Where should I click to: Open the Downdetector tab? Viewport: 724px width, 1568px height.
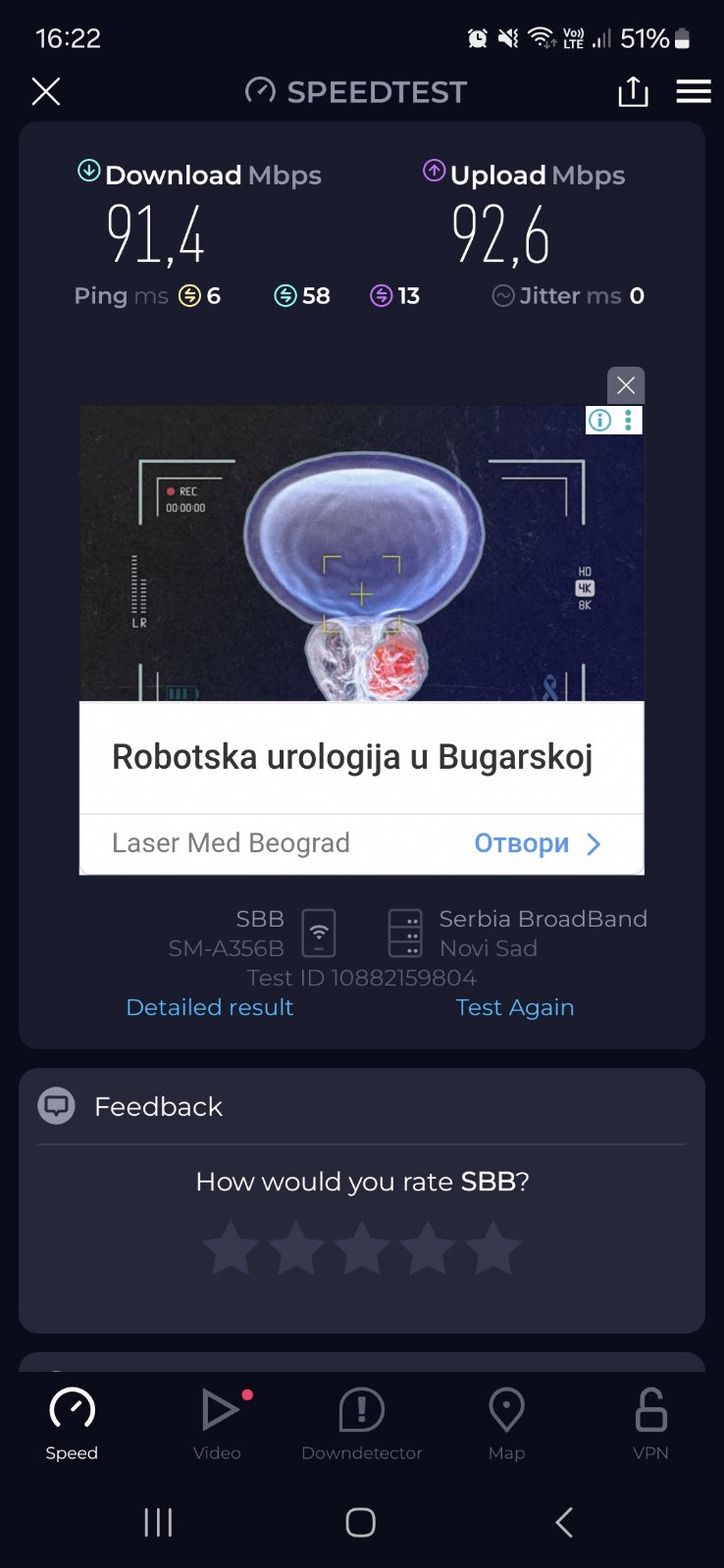coord(362,1423)
